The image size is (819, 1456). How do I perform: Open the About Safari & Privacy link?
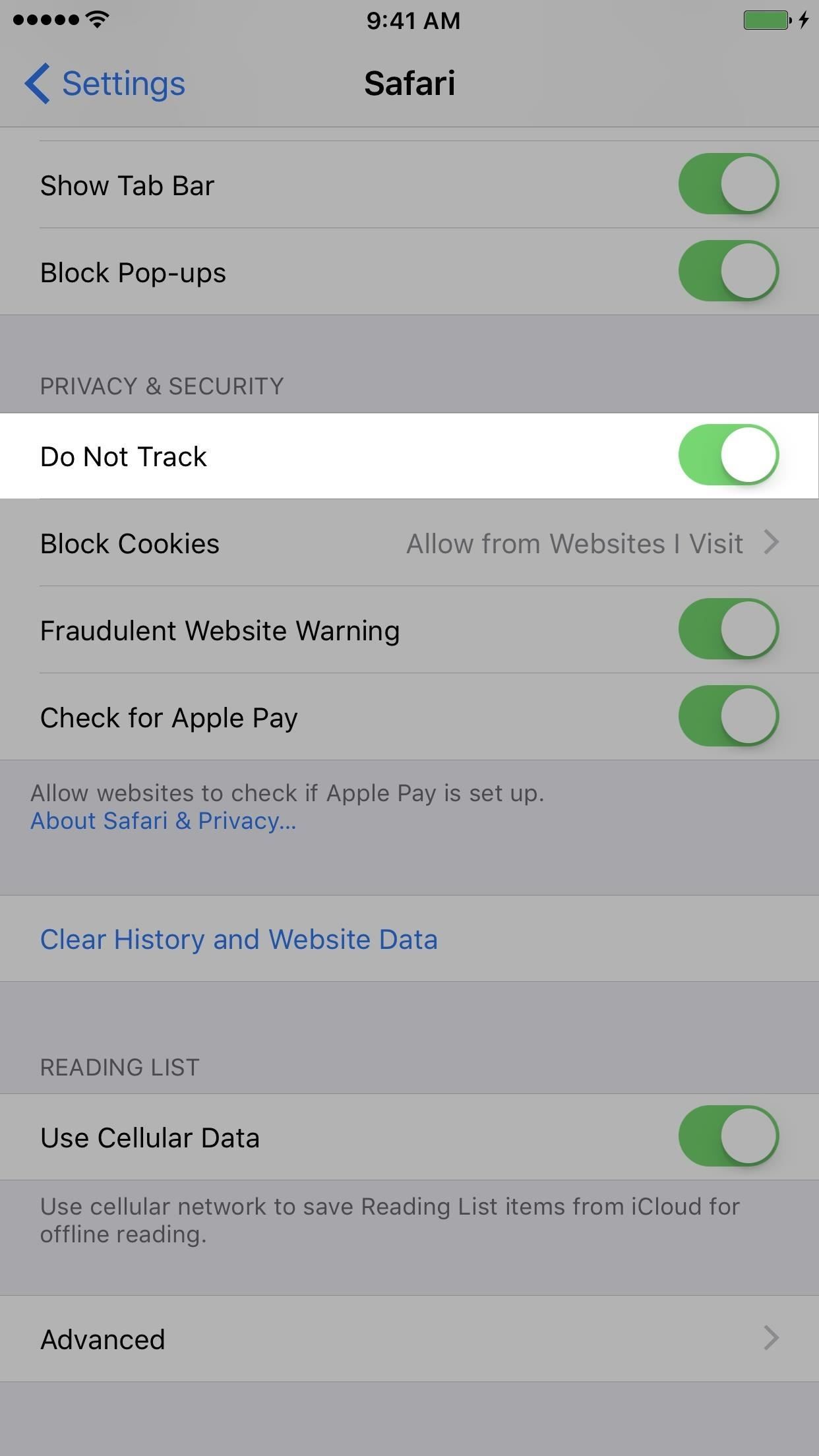click(164, 821)
